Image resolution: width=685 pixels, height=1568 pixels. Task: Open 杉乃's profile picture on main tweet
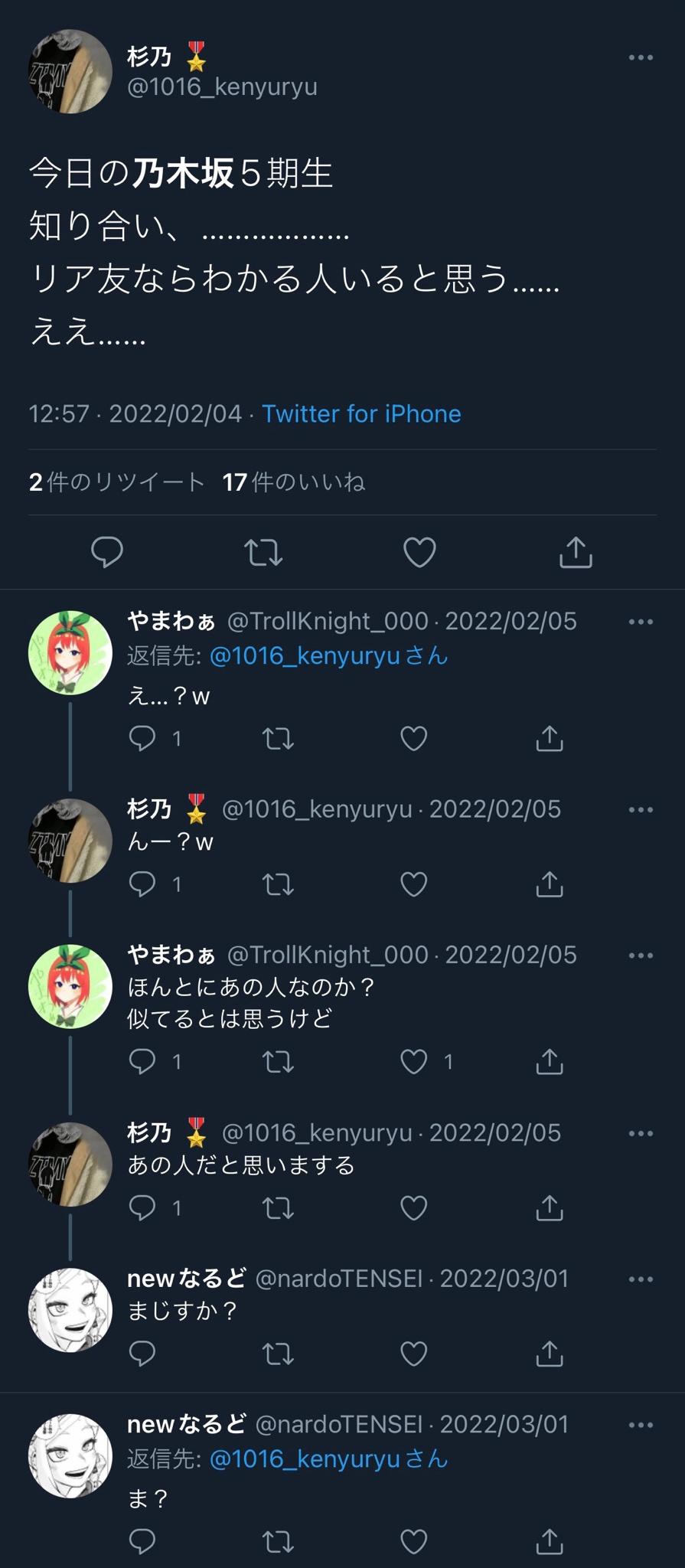70,72
